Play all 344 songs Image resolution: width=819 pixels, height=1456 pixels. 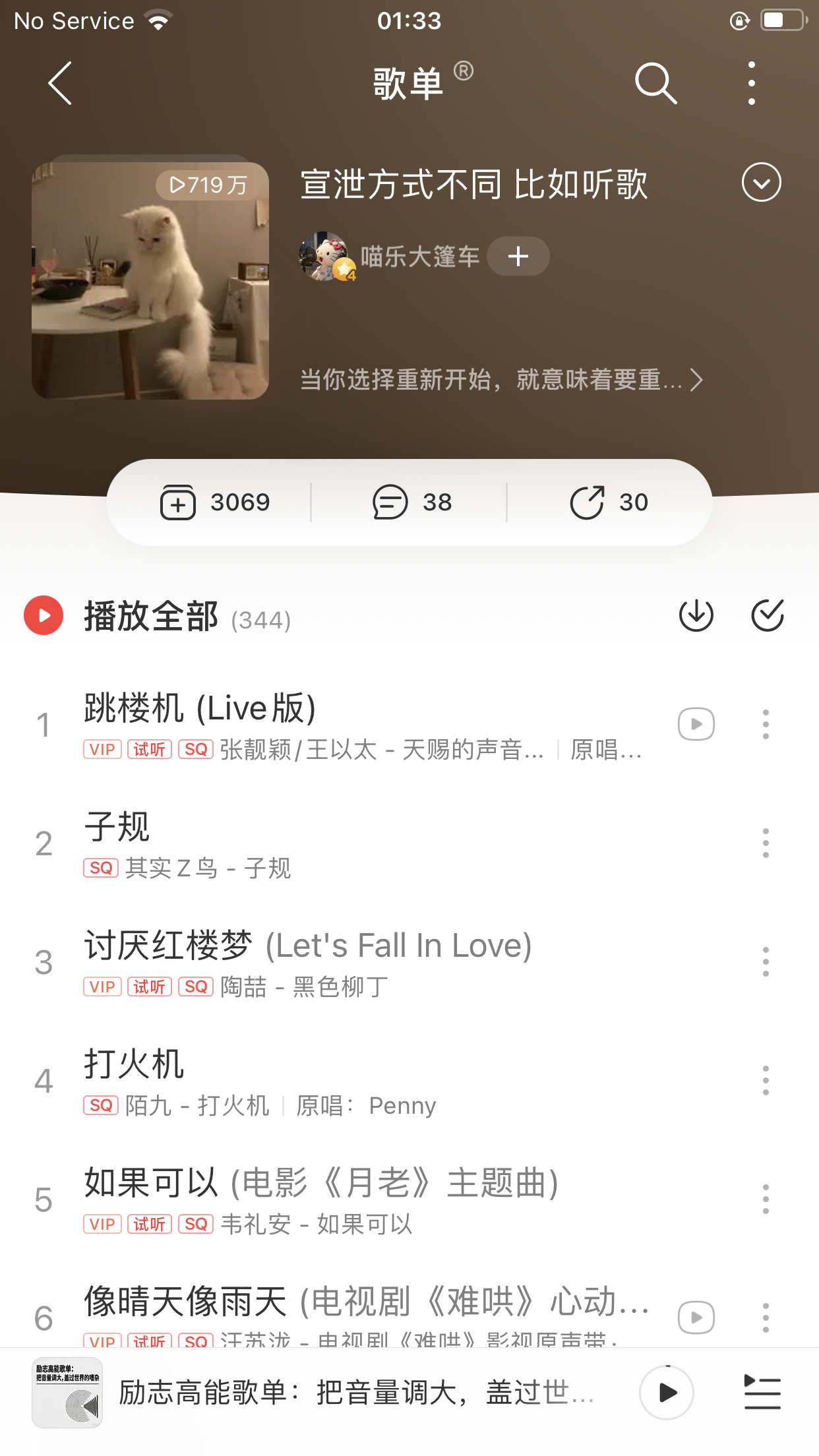pyautogui.click(x=152, y=617)
